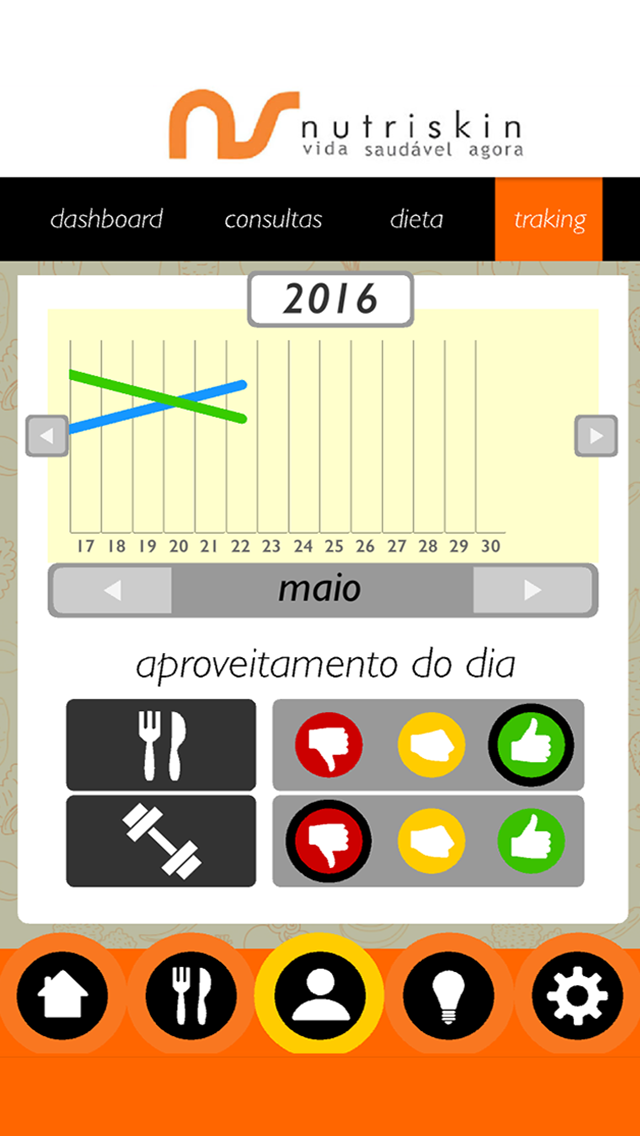640x1136 pixels.
Task: Select the traking tab
Action: tap(549, 219)
